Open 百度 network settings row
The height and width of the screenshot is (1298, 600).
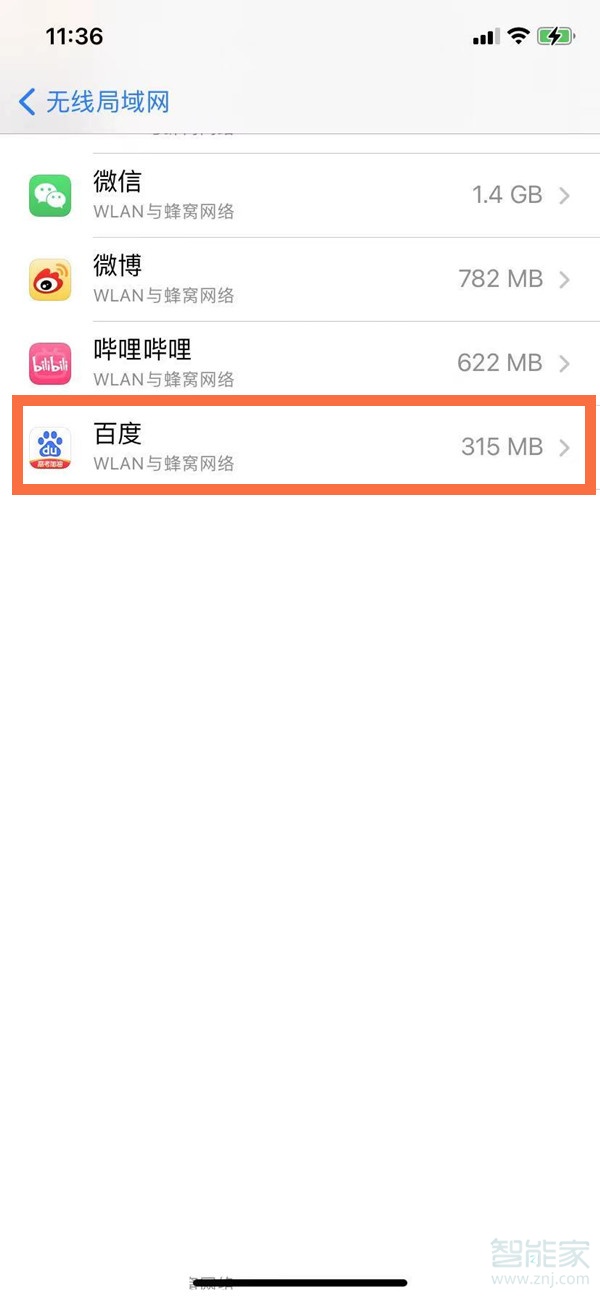300,447
